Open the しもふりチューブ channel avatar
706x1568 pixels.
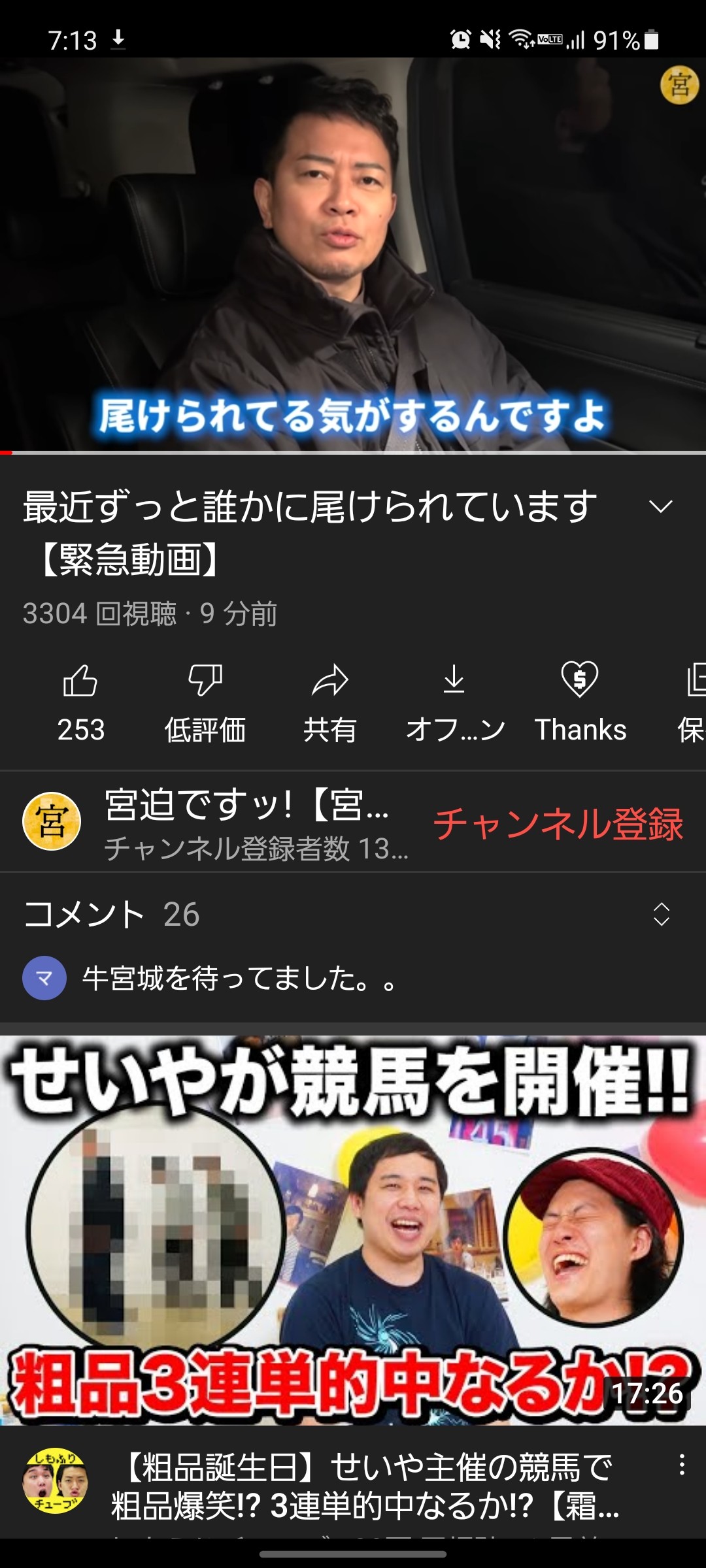pyautogui.click(x=56, y=1481)
